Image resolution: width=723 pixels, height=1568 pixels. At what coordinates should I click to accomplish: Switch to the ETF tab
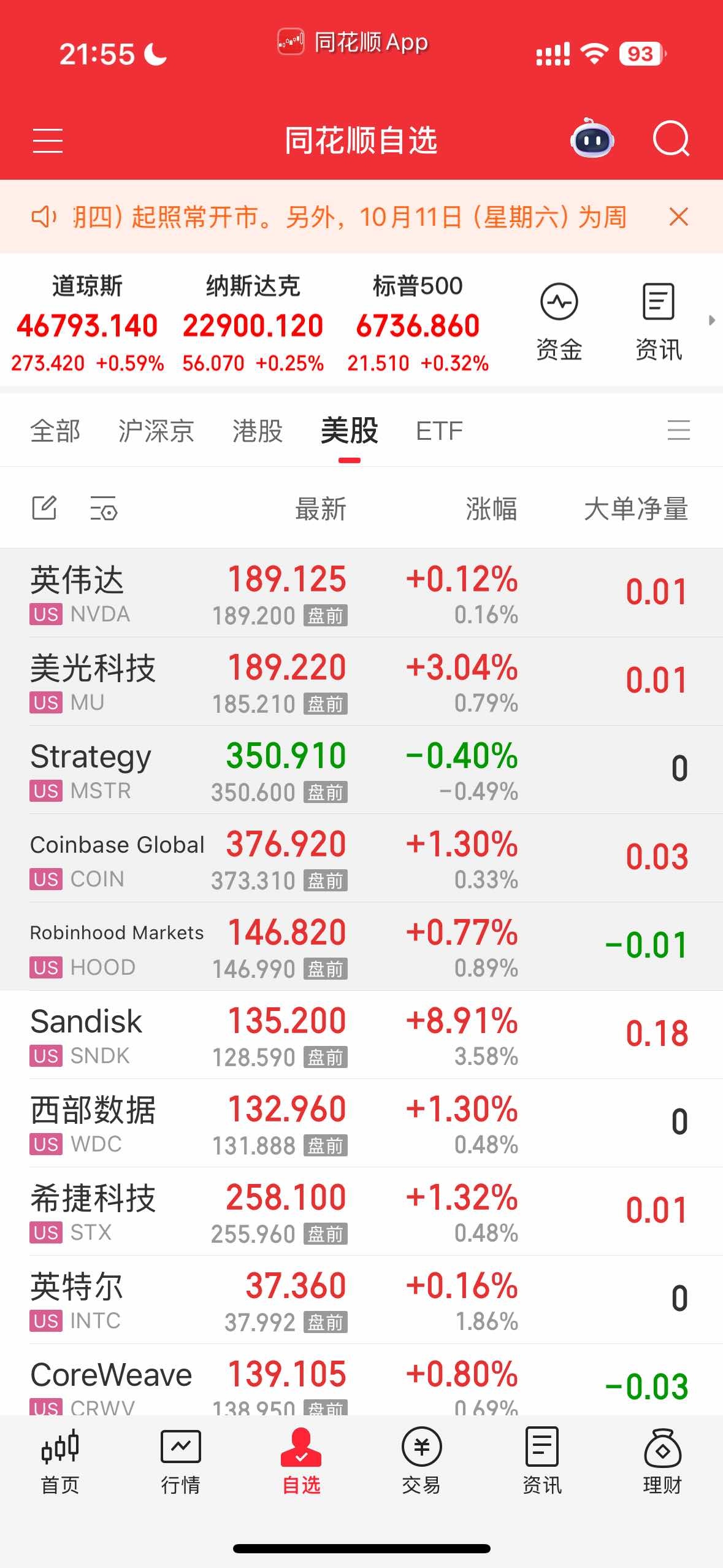[439, 431]
